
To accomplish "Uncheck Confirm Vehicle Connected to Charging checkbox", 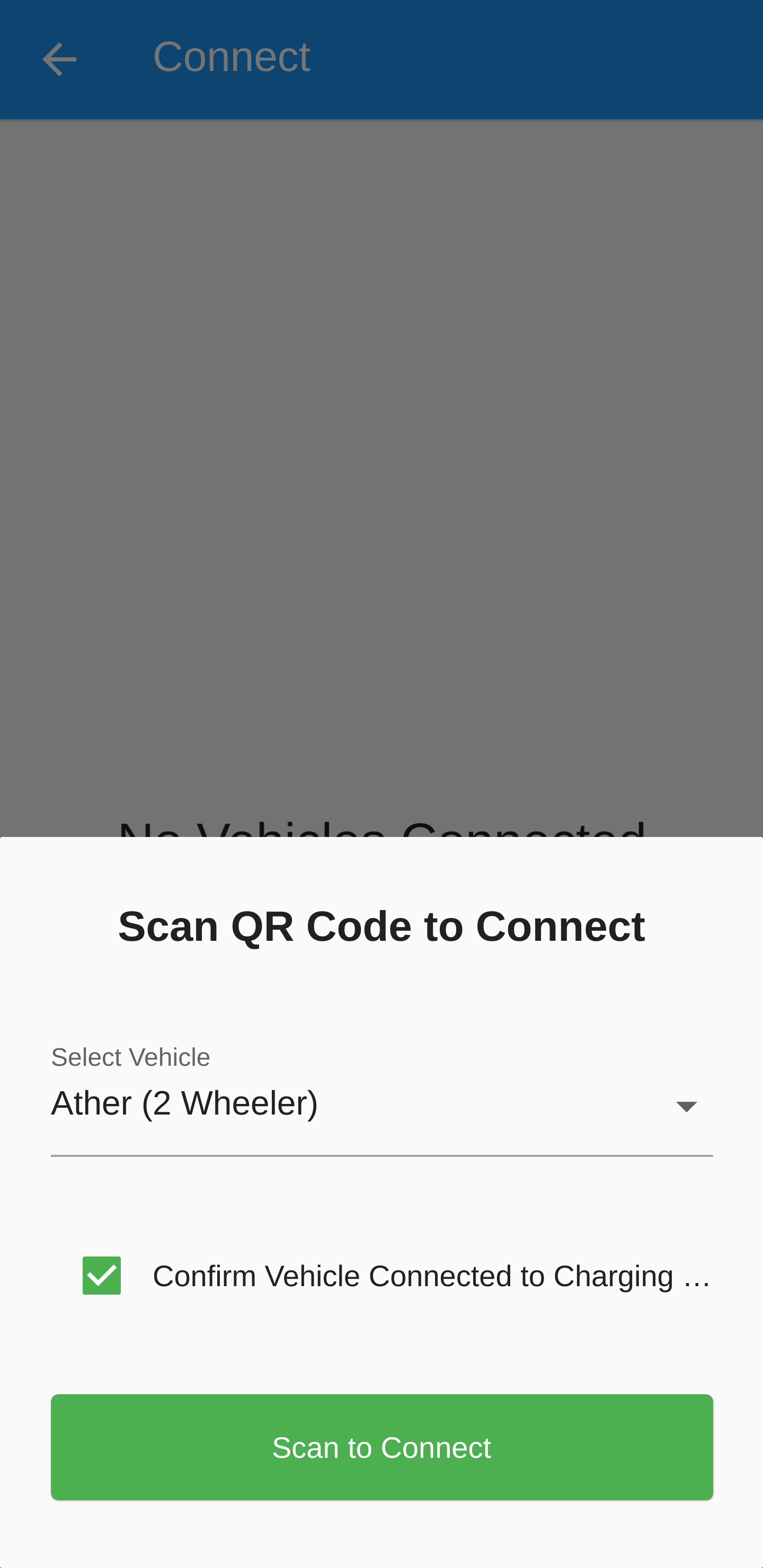I will [x=102, y=1275].
